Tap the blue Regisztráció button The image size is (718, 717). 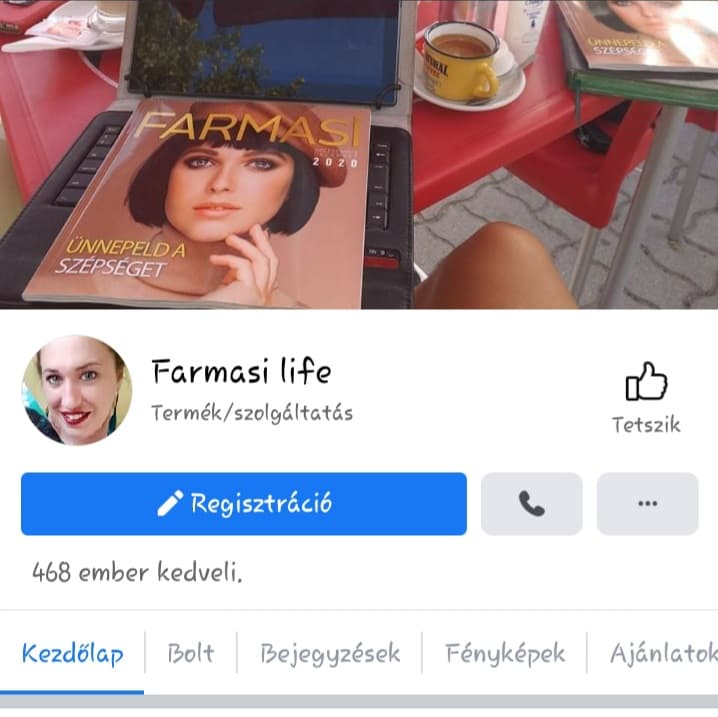coord(244,504)
